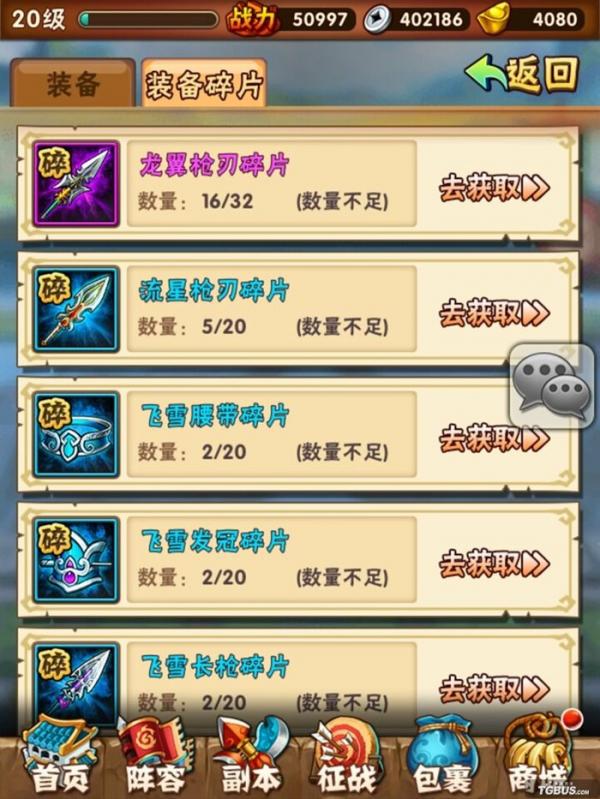Tap the 返回 back button
Viewport: 600px width, 799px height.
click(523, 74)
